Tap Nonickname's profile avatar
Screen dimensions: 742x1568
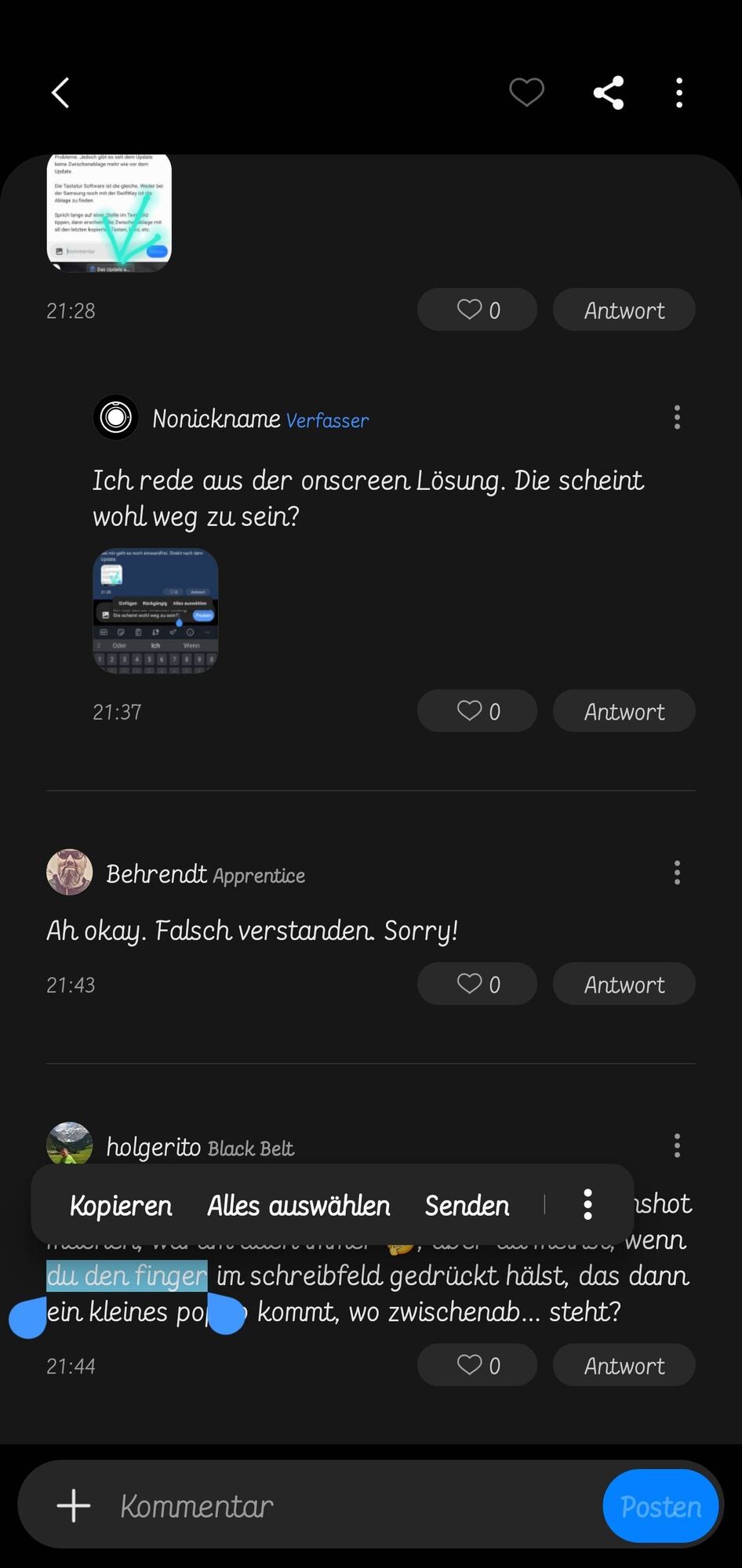pyautogui.click(x=116, y=418)
